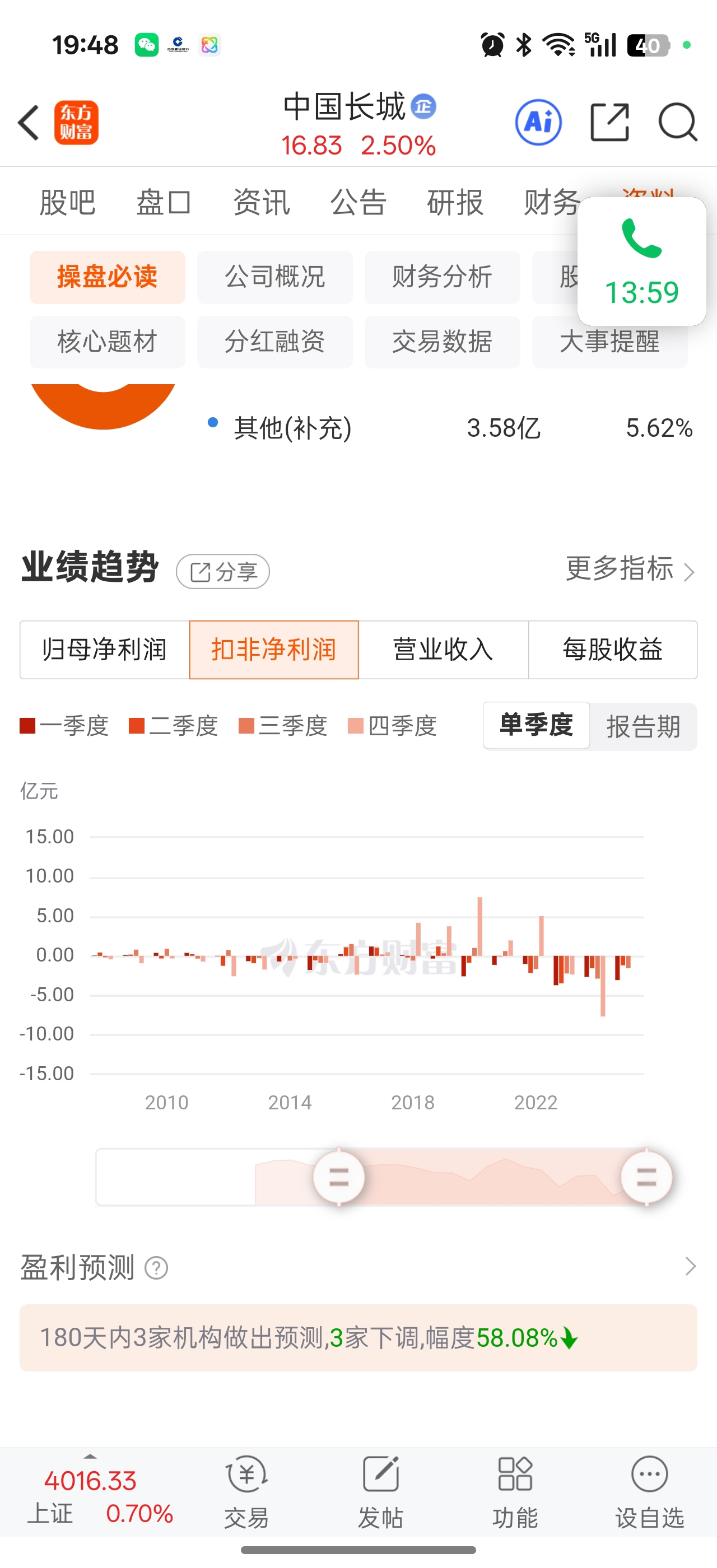Select the 财务分析 chip
The image size is (717, 1568).
[442, 277]
